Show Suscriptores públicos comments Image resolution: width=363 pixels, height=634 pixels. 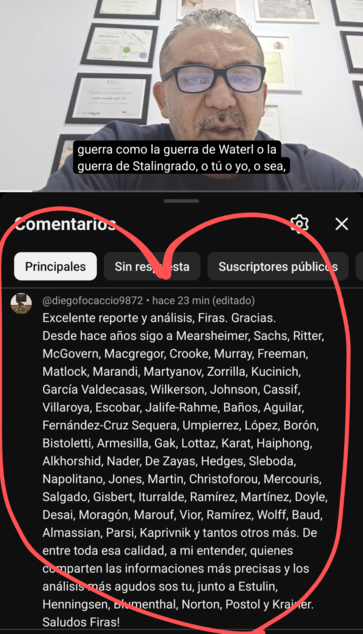(x=278, y=266)
